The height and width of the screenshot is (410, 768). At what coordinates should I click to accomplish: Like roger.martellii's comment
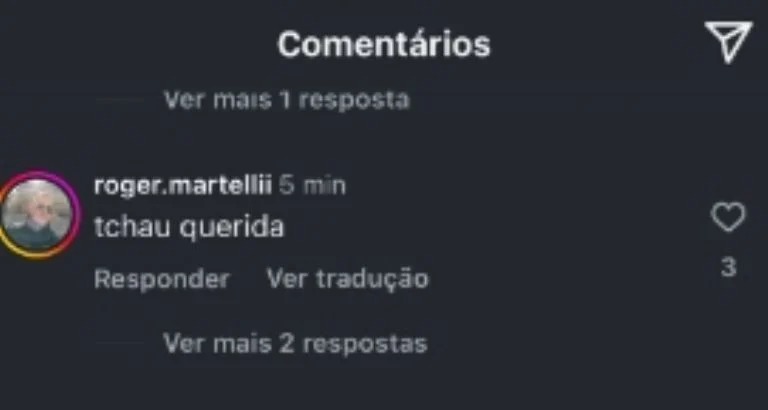pyautogui.click(x=727, y=217)
